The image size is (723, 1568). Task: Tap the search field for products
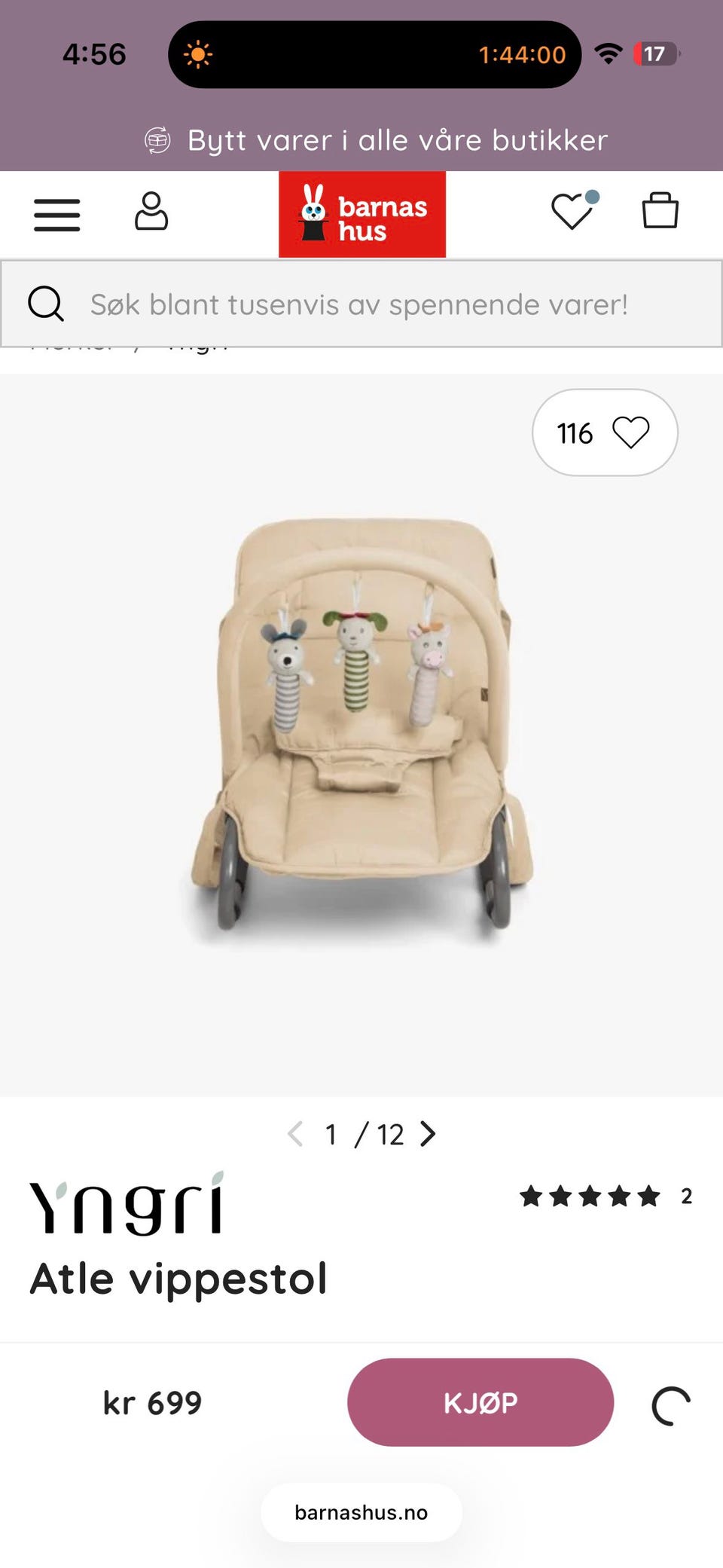click(361, 304)
